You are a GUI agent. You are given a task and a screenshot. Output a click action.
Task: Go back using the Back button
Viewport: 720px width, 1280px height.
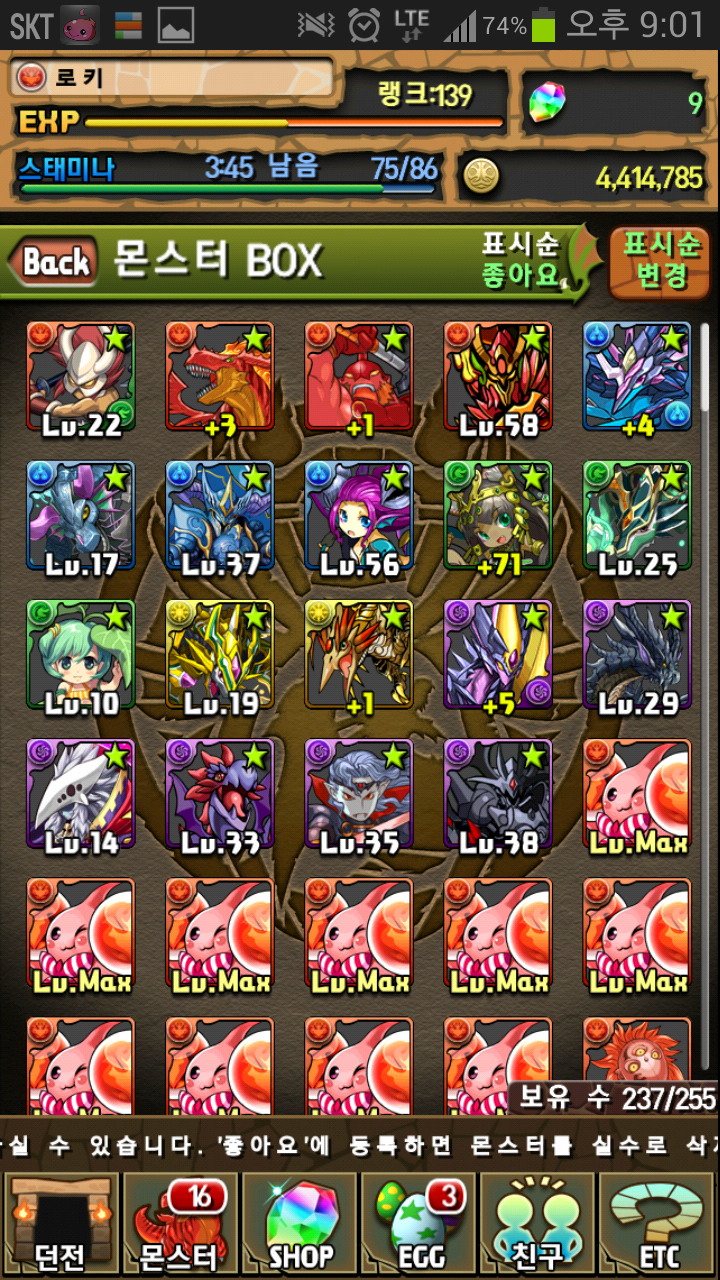click(55, 262)
